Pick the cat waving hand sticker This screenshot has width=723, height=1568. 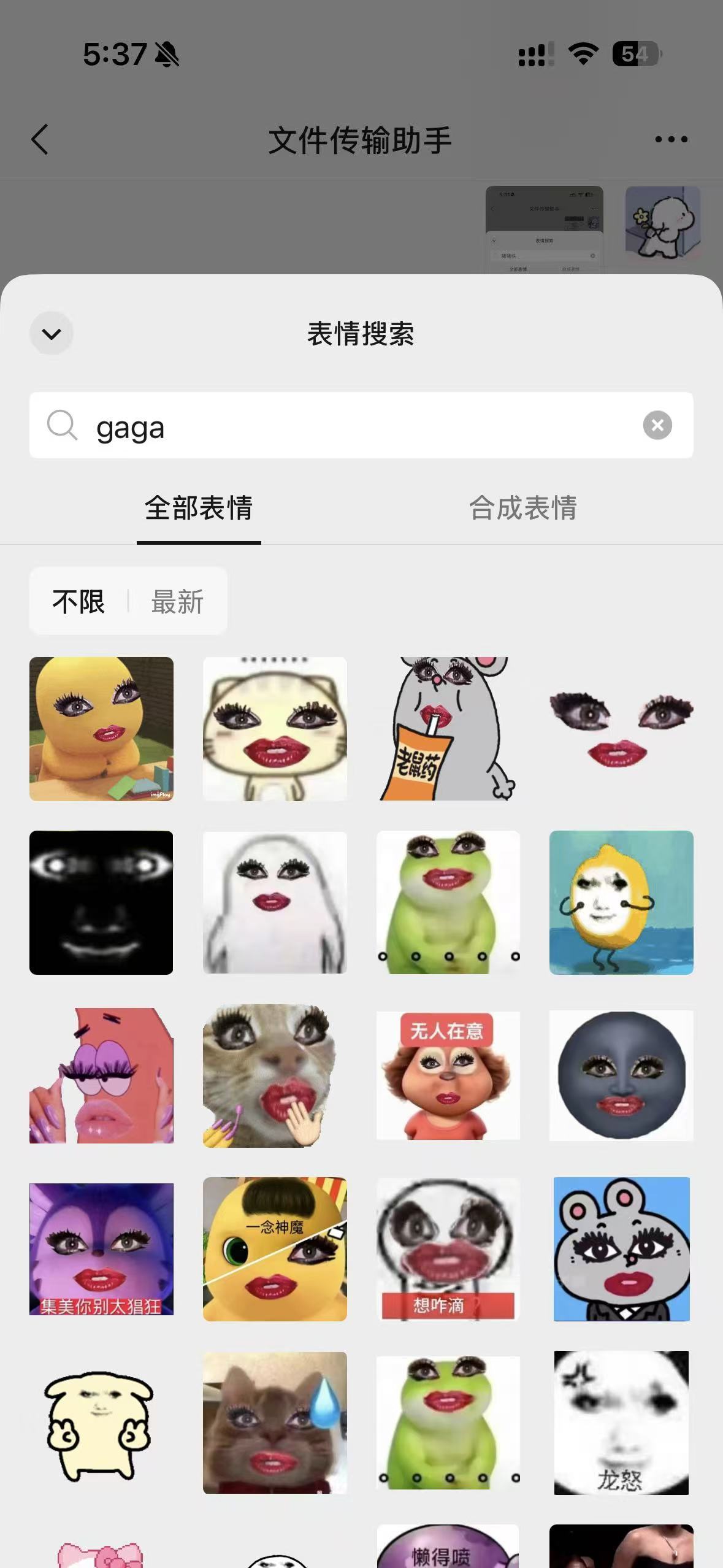point(275,1075)
